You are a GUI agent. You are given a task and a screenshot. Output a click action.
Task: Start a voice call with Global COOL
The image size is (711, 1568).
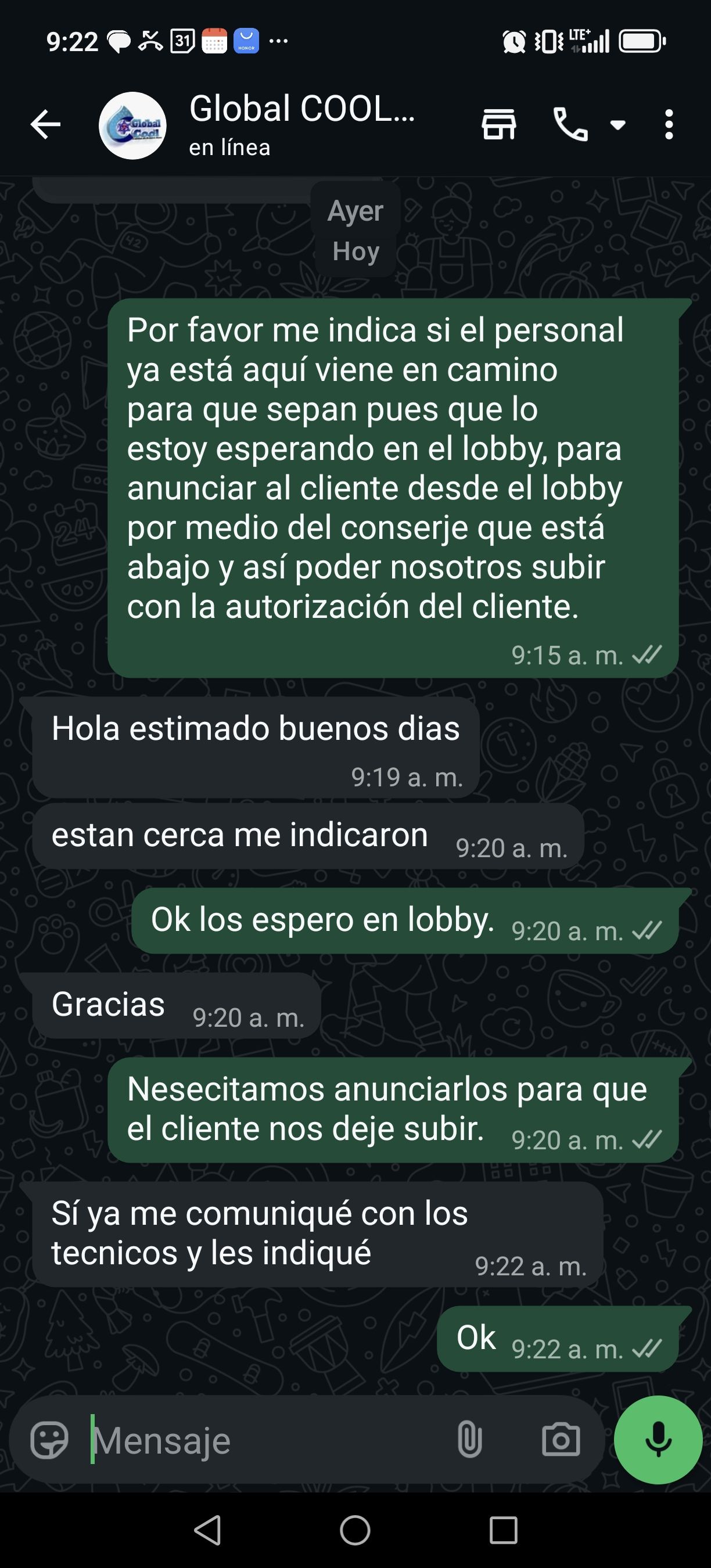click(570, 125)
